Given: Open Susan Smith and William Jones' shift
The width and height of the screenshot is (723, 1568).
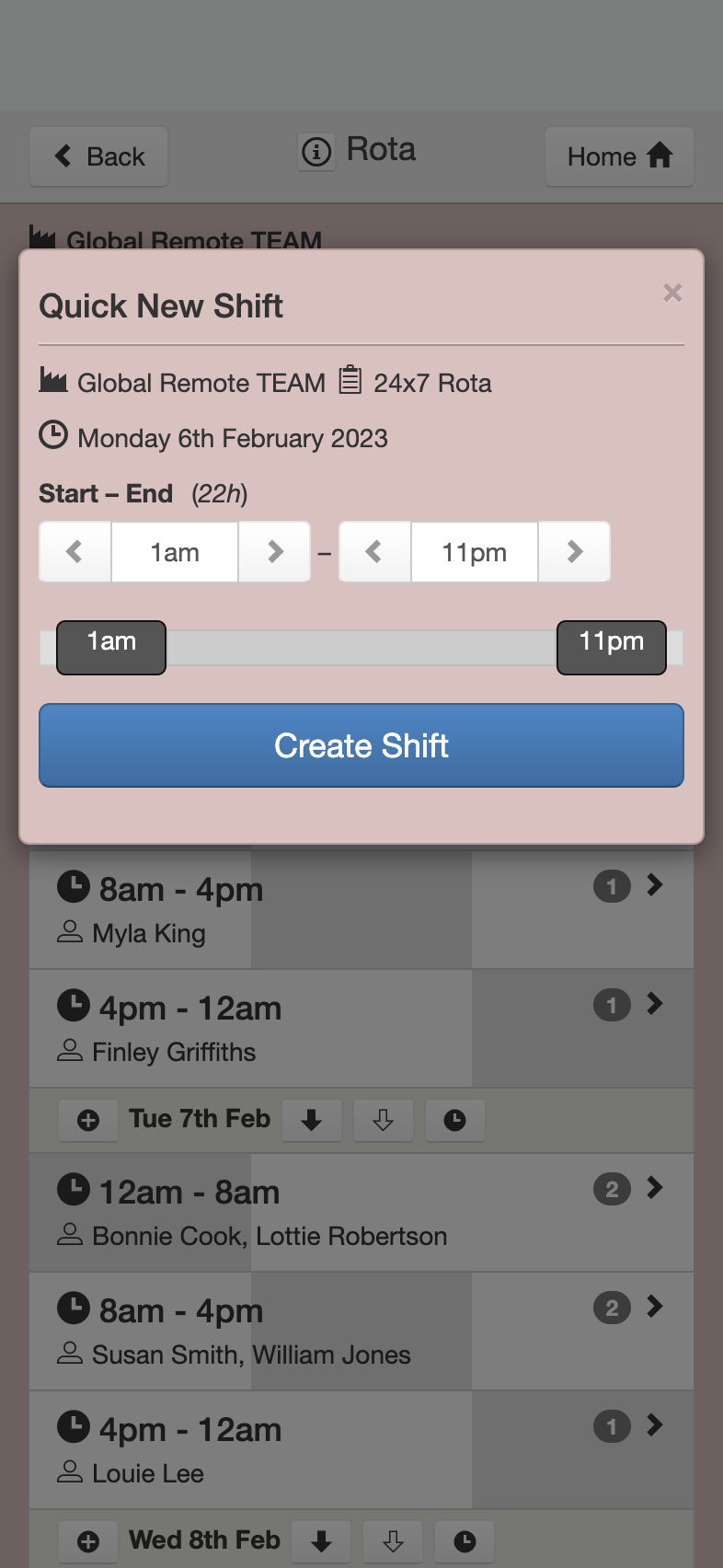Looking at the screenshot, I should pyautogui.click(x=361, y=1331).
